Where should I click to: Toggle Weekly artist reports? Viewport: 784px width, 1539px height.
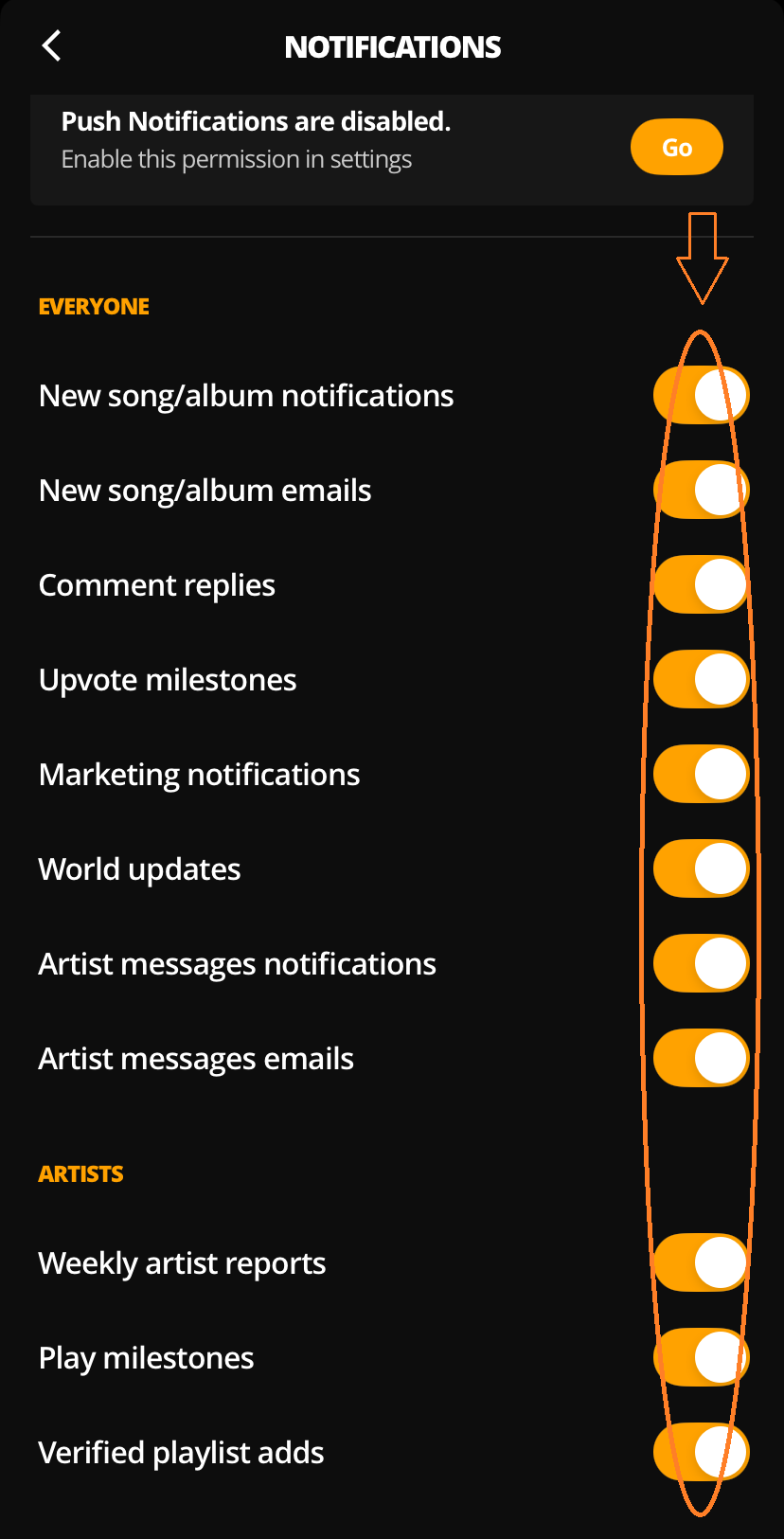(701, 1262)
